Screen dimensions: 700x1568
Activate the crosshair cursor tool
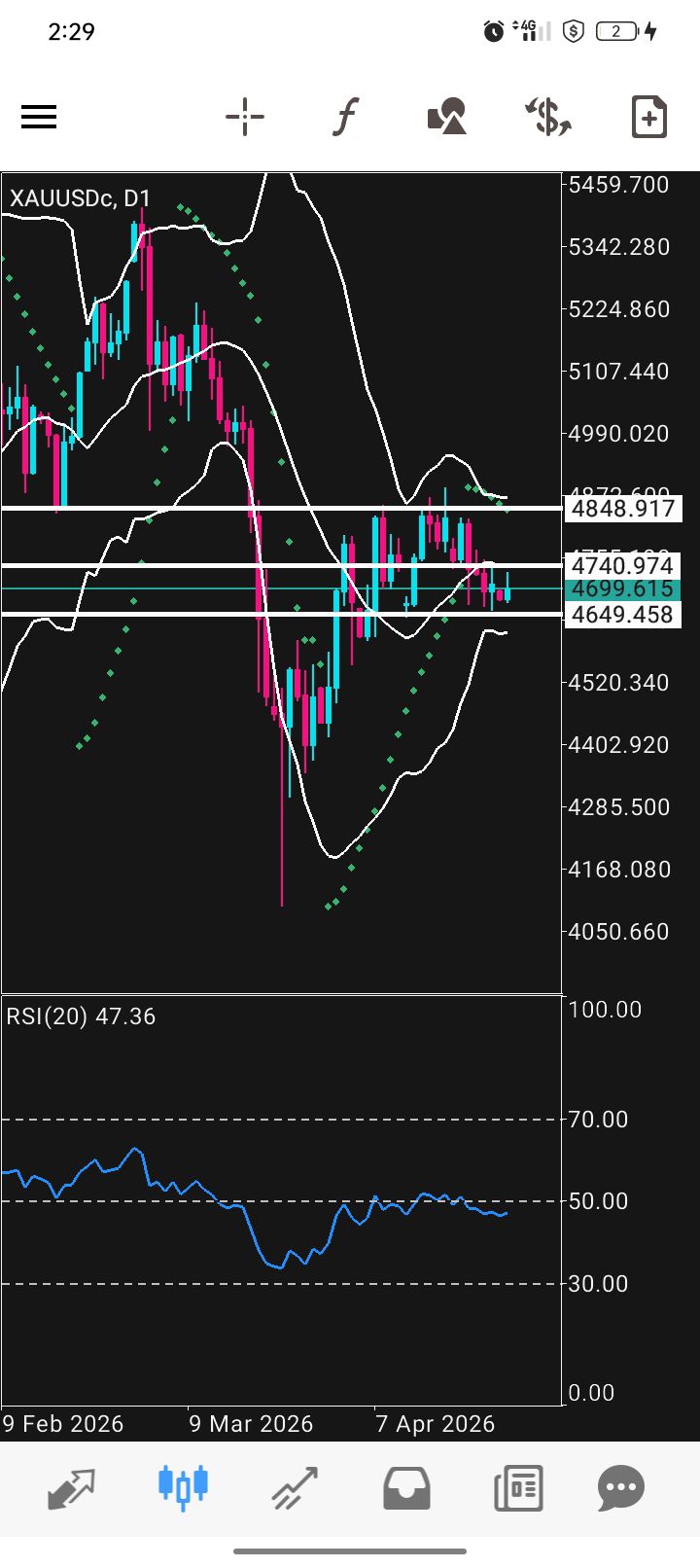click(x=245, y=118)
